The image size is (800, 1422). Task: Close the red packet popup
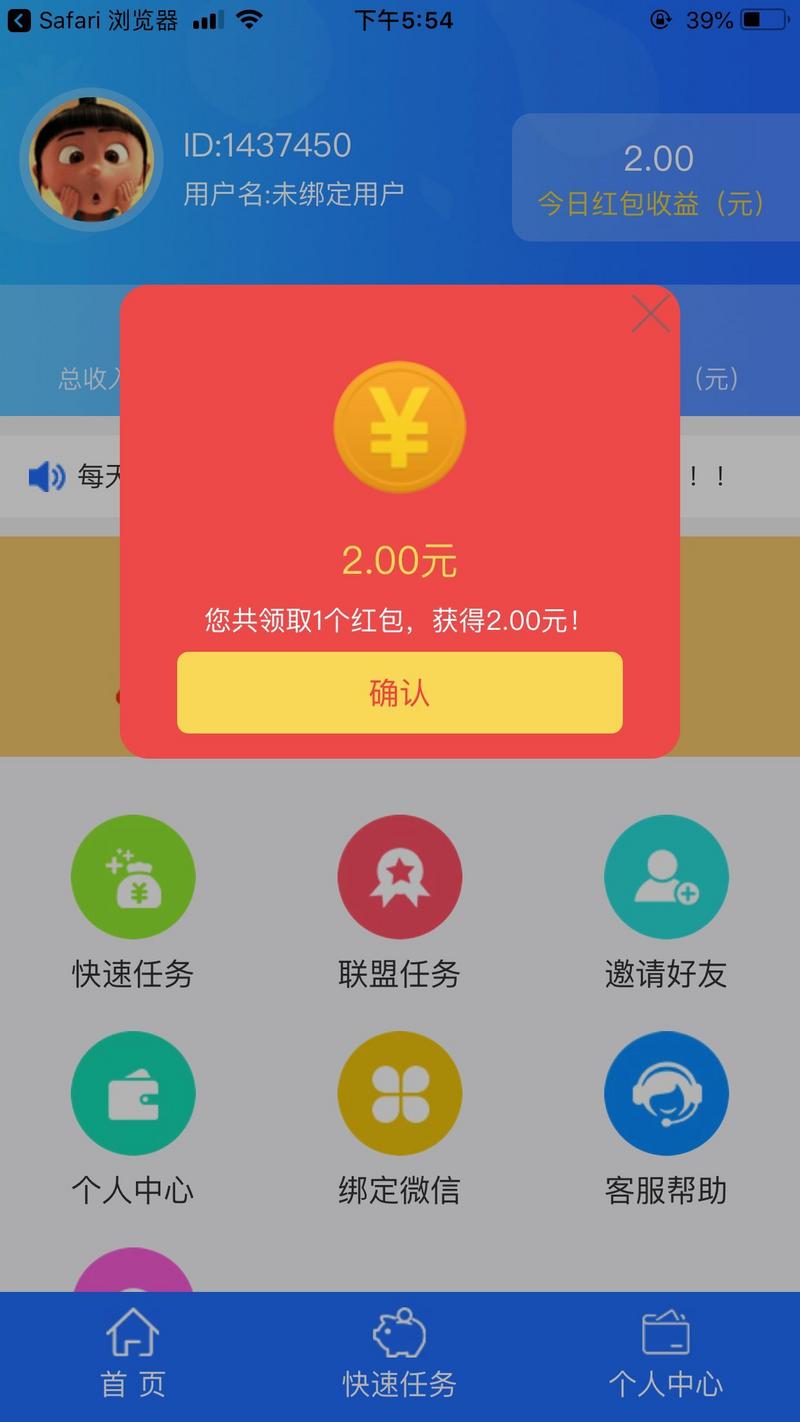651,314
